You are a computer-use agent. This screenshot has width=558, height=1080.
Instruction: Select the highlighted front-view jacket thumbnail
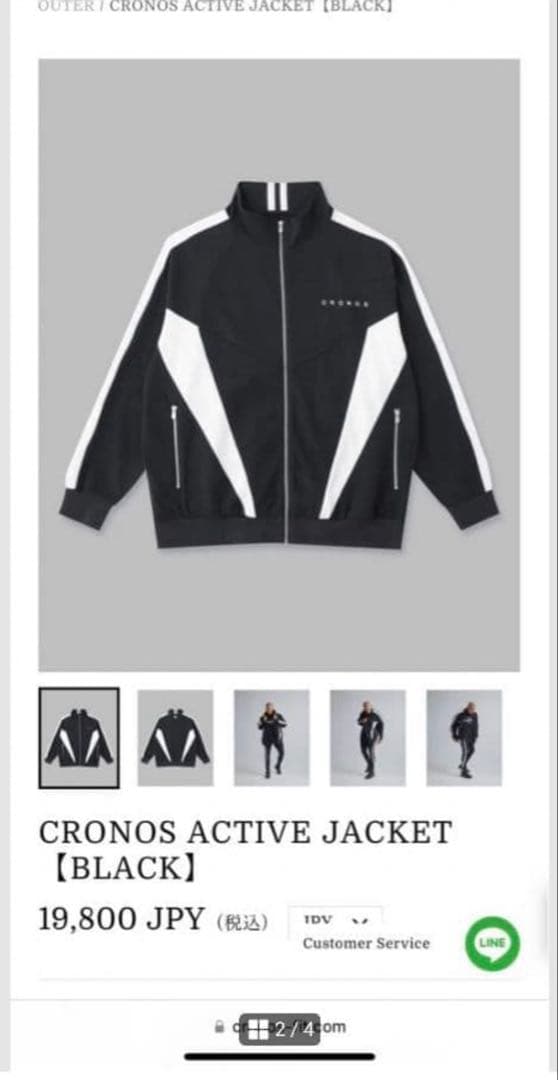(x=79, y=738)
